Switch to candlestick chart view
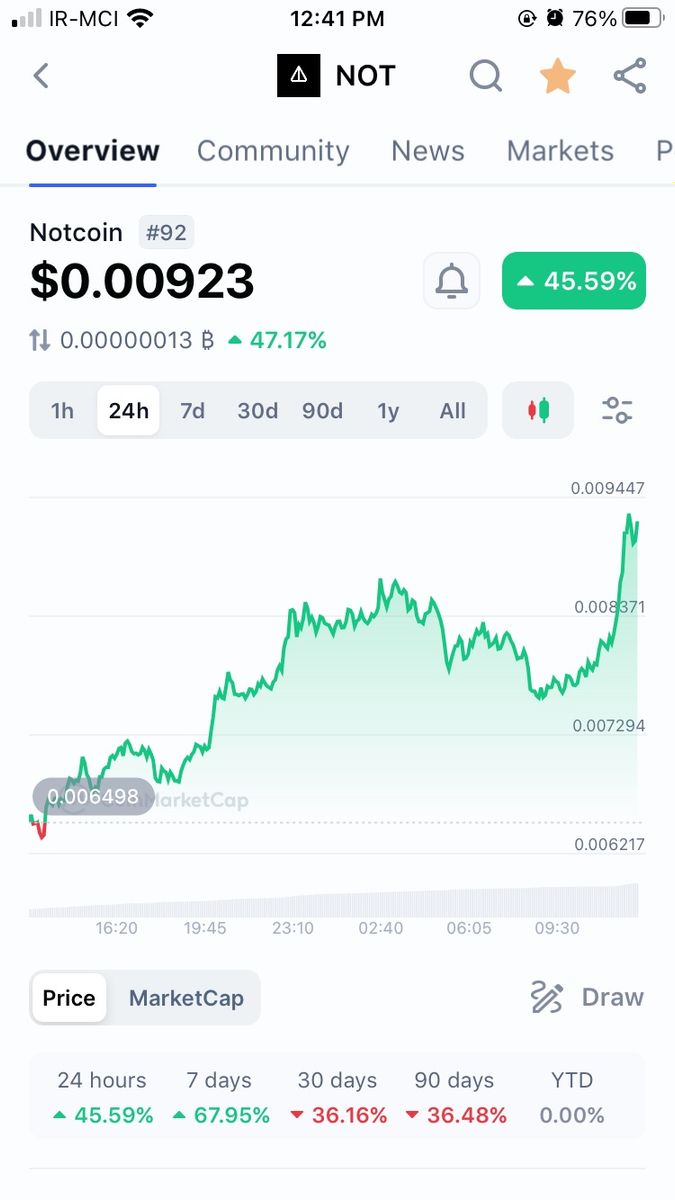The width and height of the screenshot is (675, 1200). [538, 410]
